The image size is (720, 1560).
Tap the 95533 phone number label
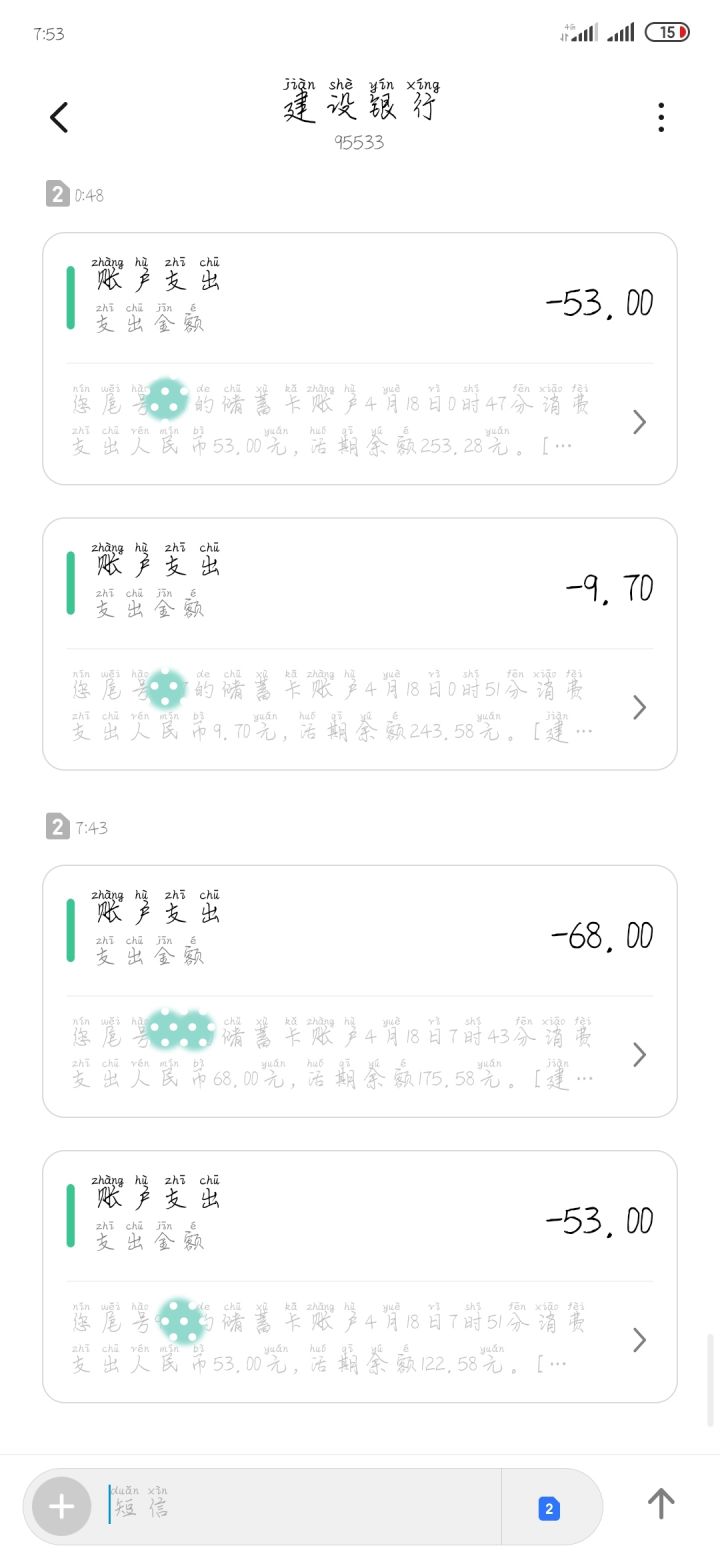(x=358, y=142)
